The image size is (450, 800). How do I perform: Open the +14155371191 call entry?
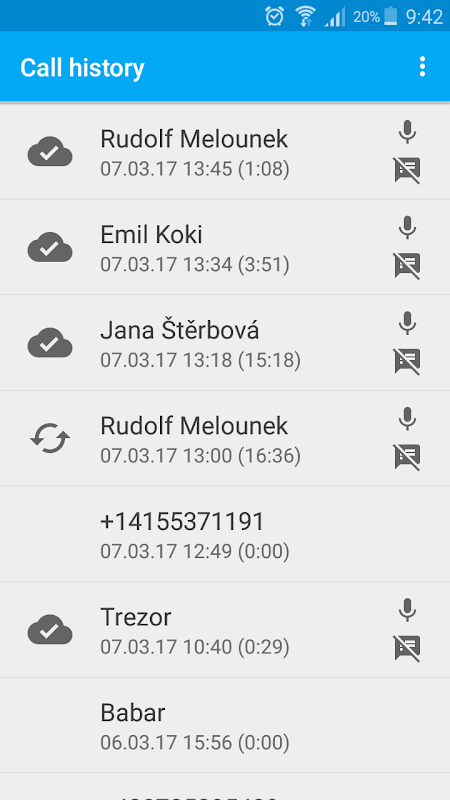click(x=225, y=534)
